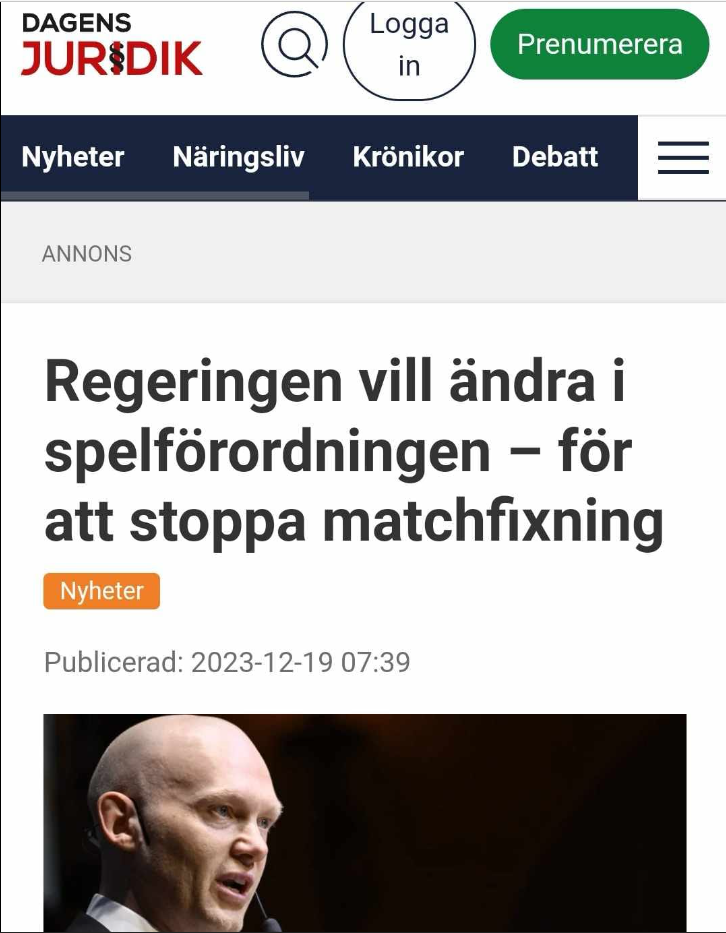Open the search magnifier icon

[x=294, y=46]
